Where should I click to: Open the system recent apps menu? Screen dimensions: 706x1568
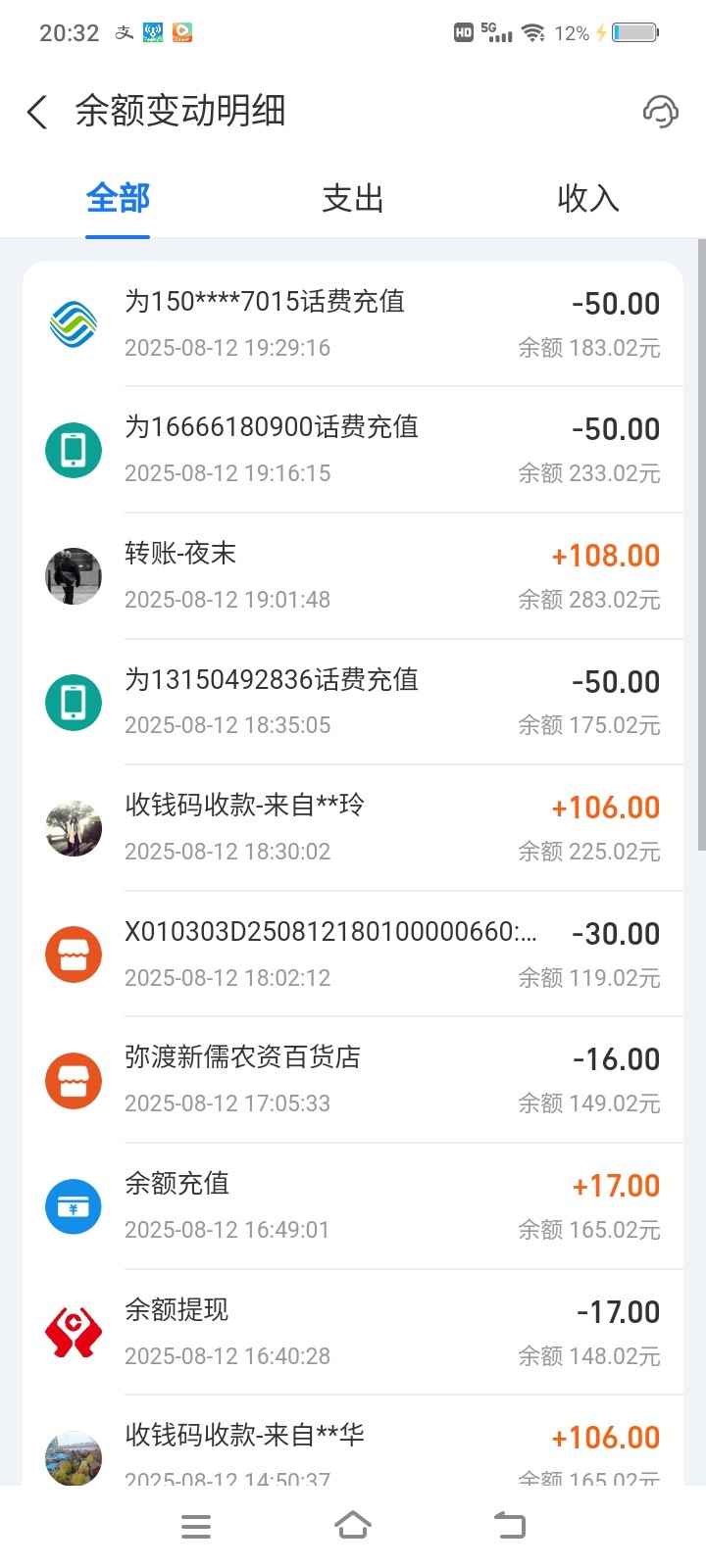coord(196,1526)
